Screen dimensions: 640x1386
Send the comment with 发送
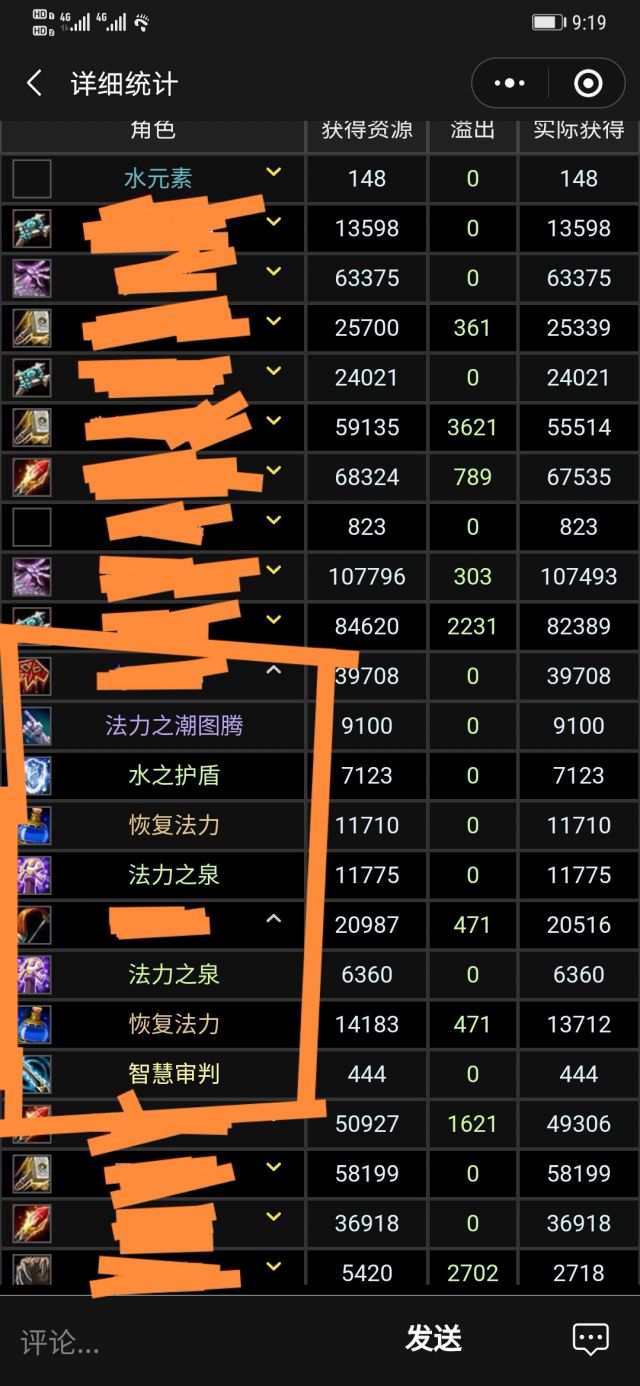[433, 1339]
